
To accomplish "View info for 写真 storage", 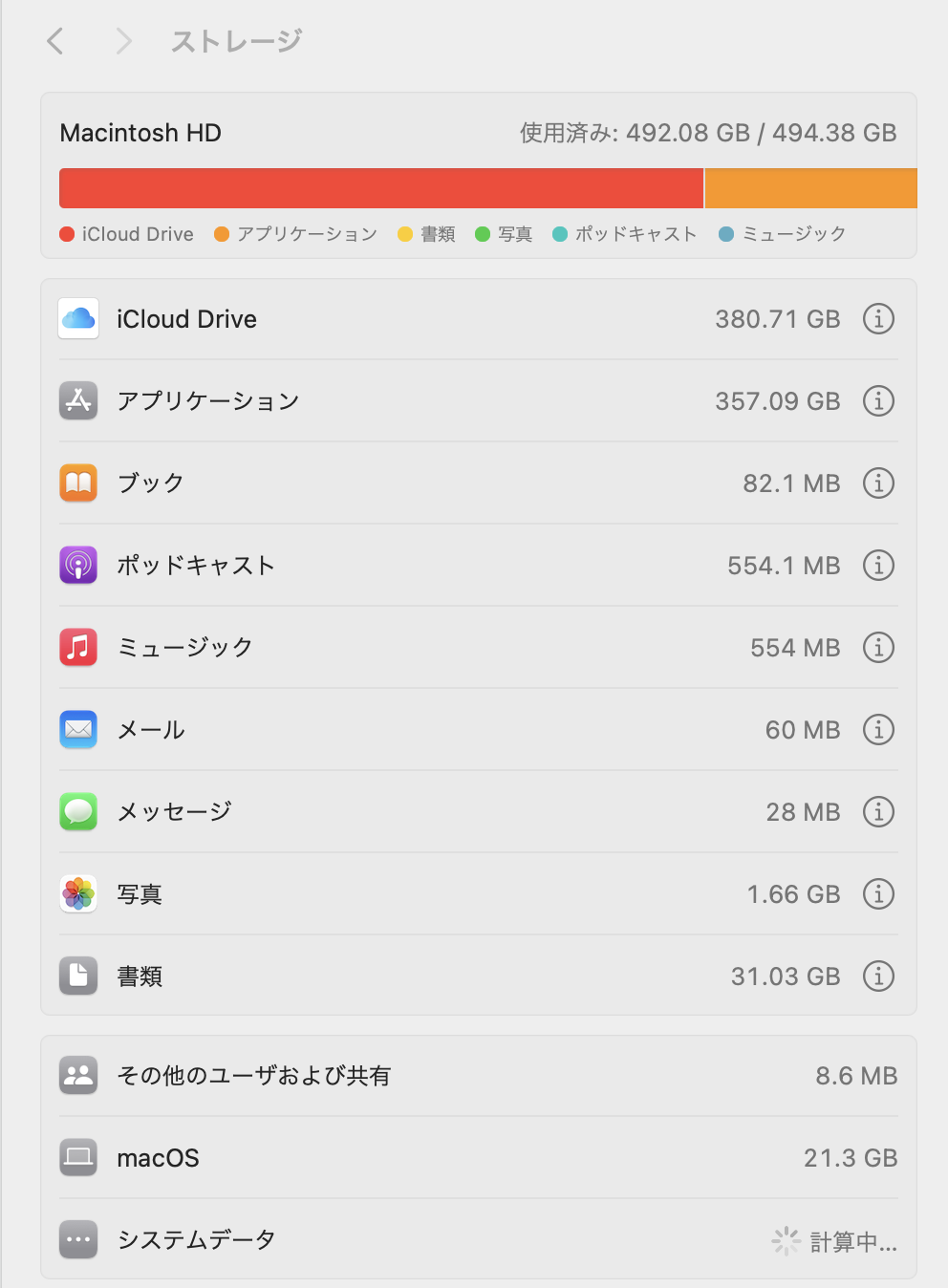I will point(878,894).
